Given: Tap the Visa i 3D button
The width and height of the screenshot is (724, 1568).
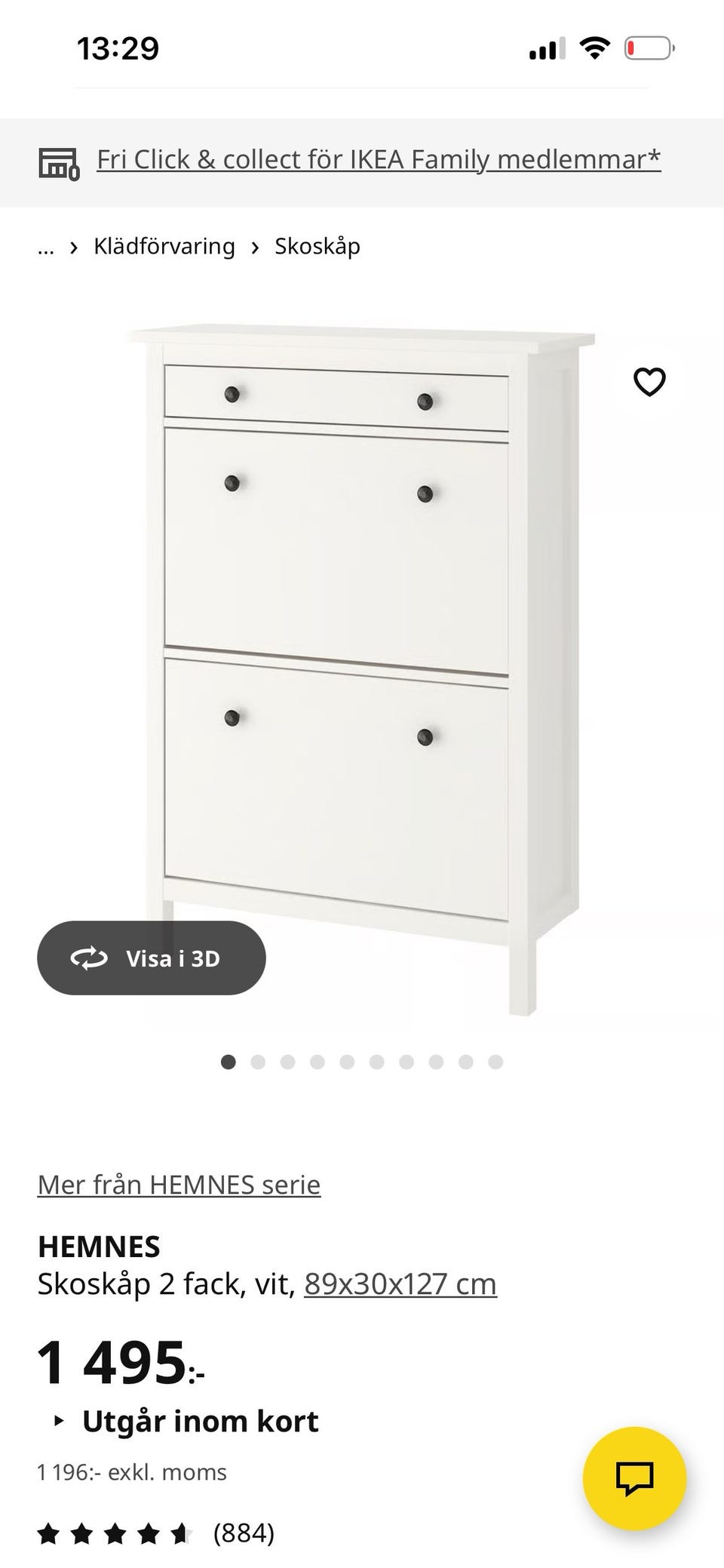Looking at the screenshot, I should pos(152,958).
